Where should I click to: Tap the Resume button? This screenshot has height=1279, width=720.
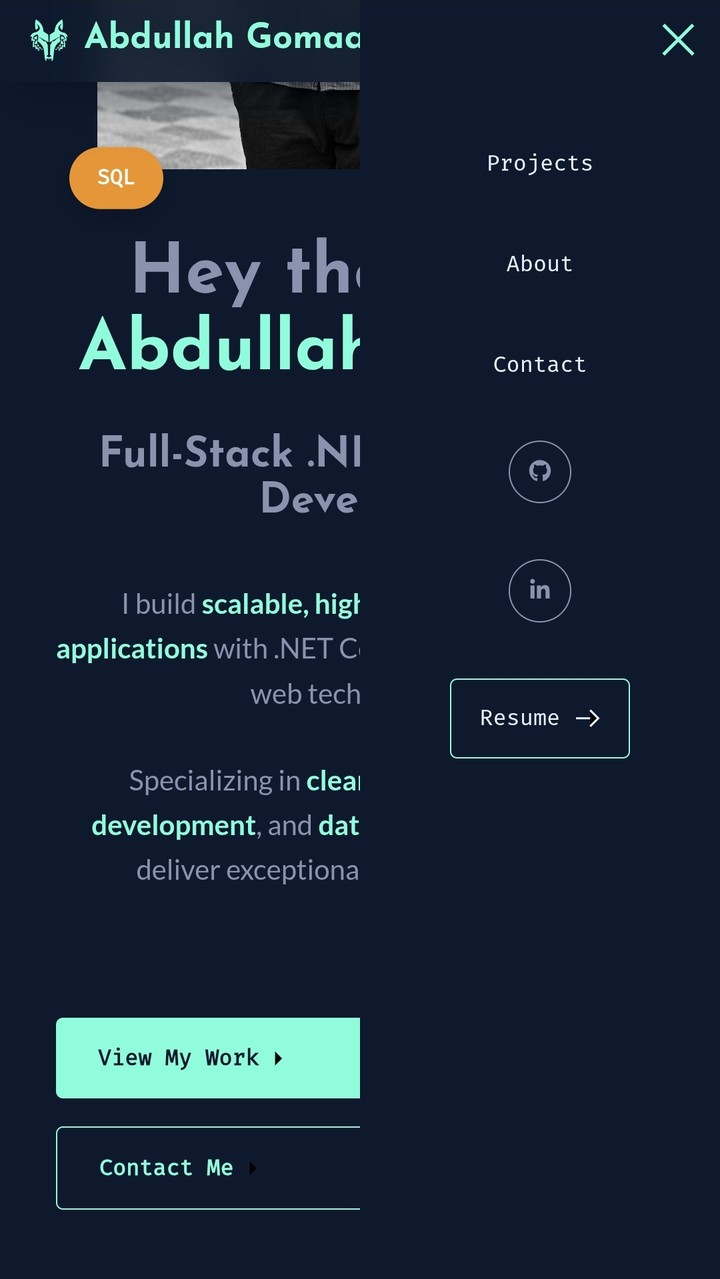pyautogui.click(x=539, y=718)
